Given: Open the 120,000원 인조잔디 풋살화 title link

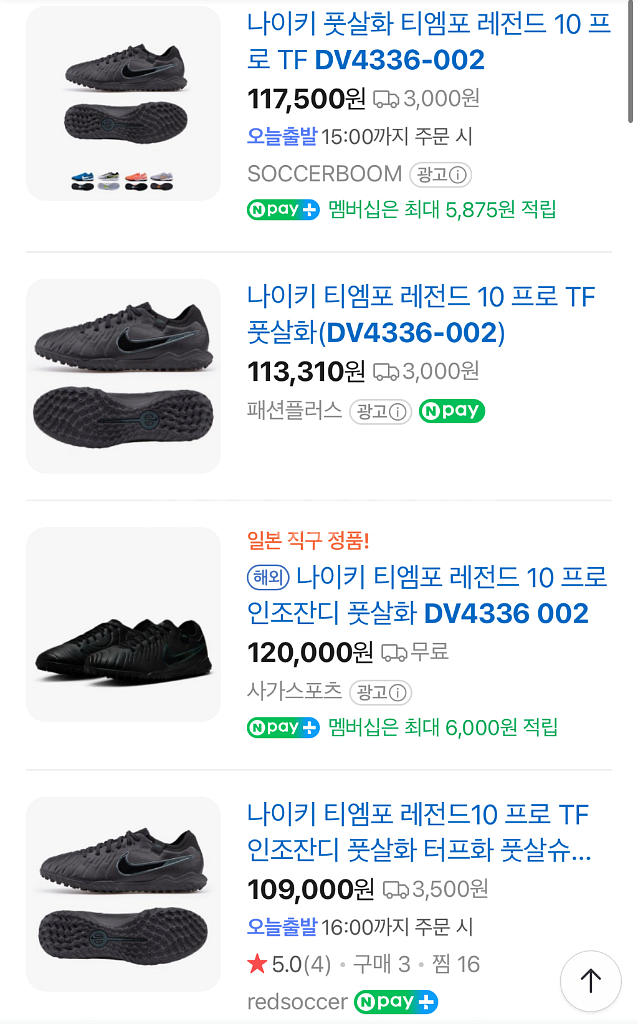Looking at the screenshot, I should pos(430,595).
